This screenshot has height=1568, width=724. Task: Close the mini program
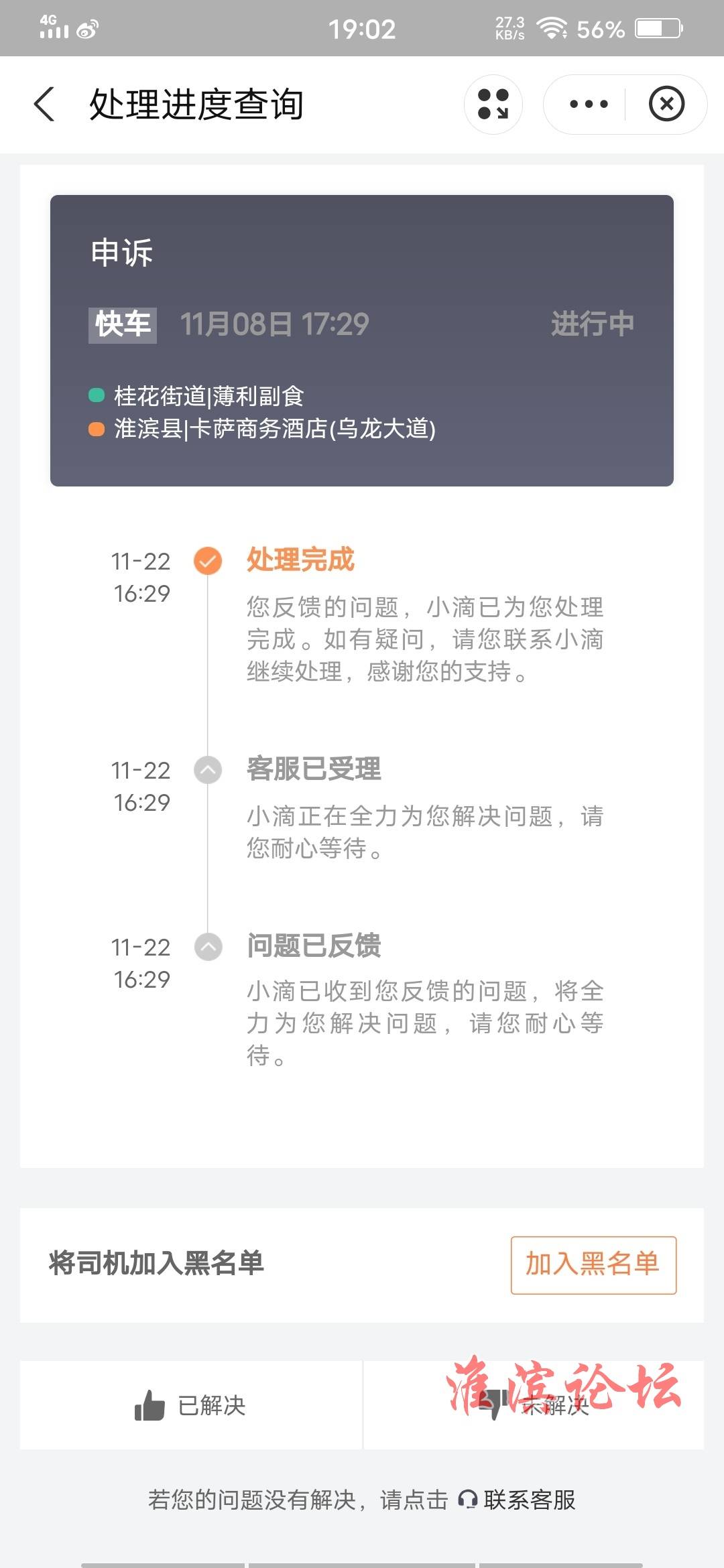point(666,105)
